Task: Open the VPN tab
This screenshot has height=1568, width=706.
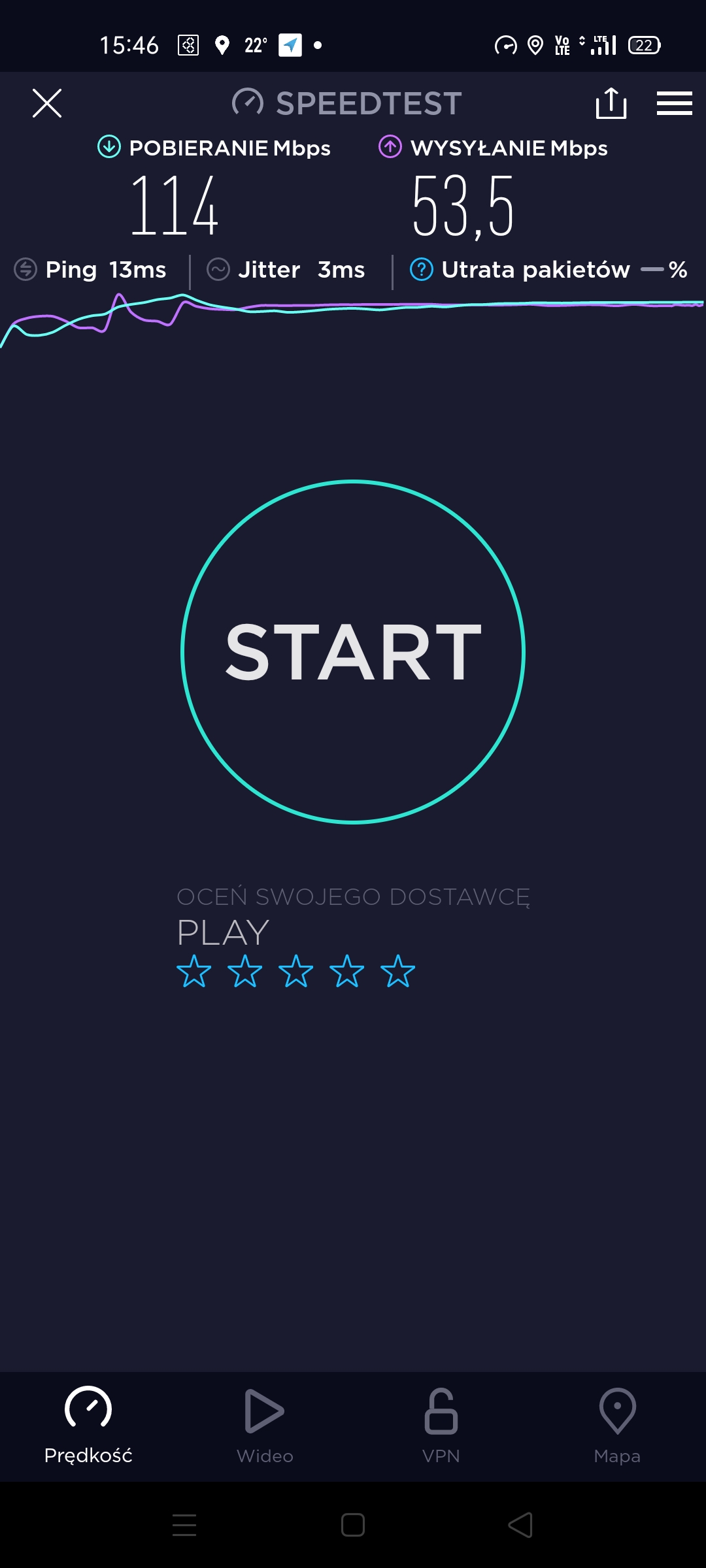Action: point(441,1424)
